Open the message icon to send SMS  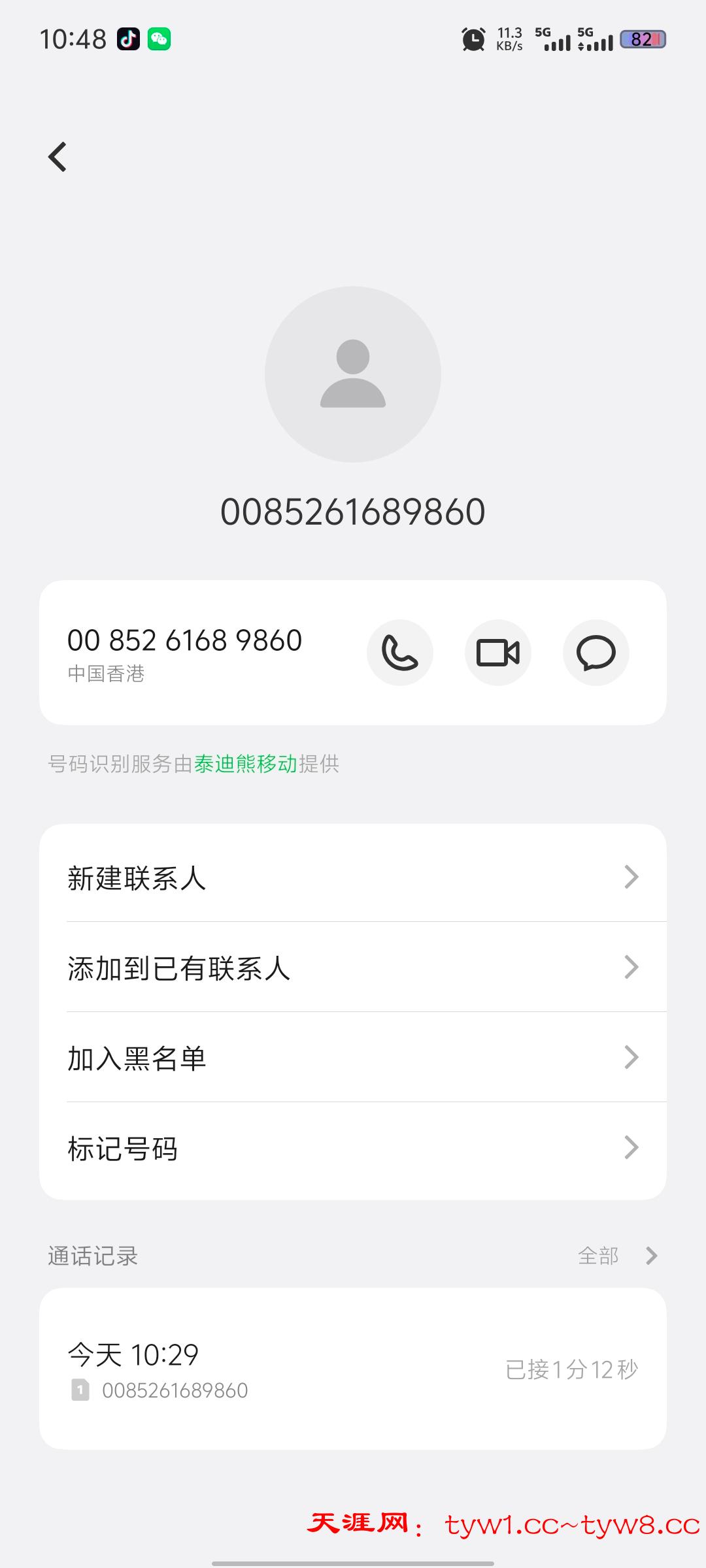pyautogui.click(x=596, y=653)
